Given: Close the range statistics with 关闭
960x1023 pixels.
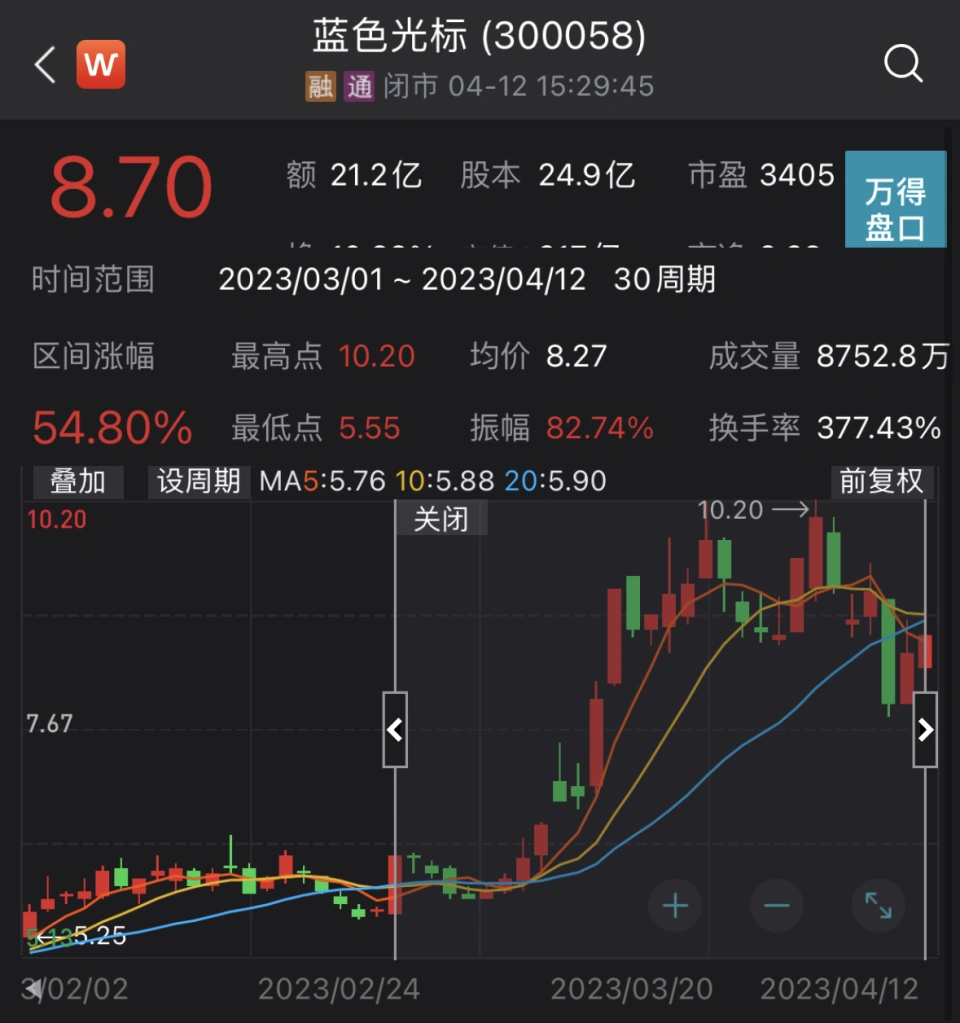Looking at the screenshot, I should point(441,519).
